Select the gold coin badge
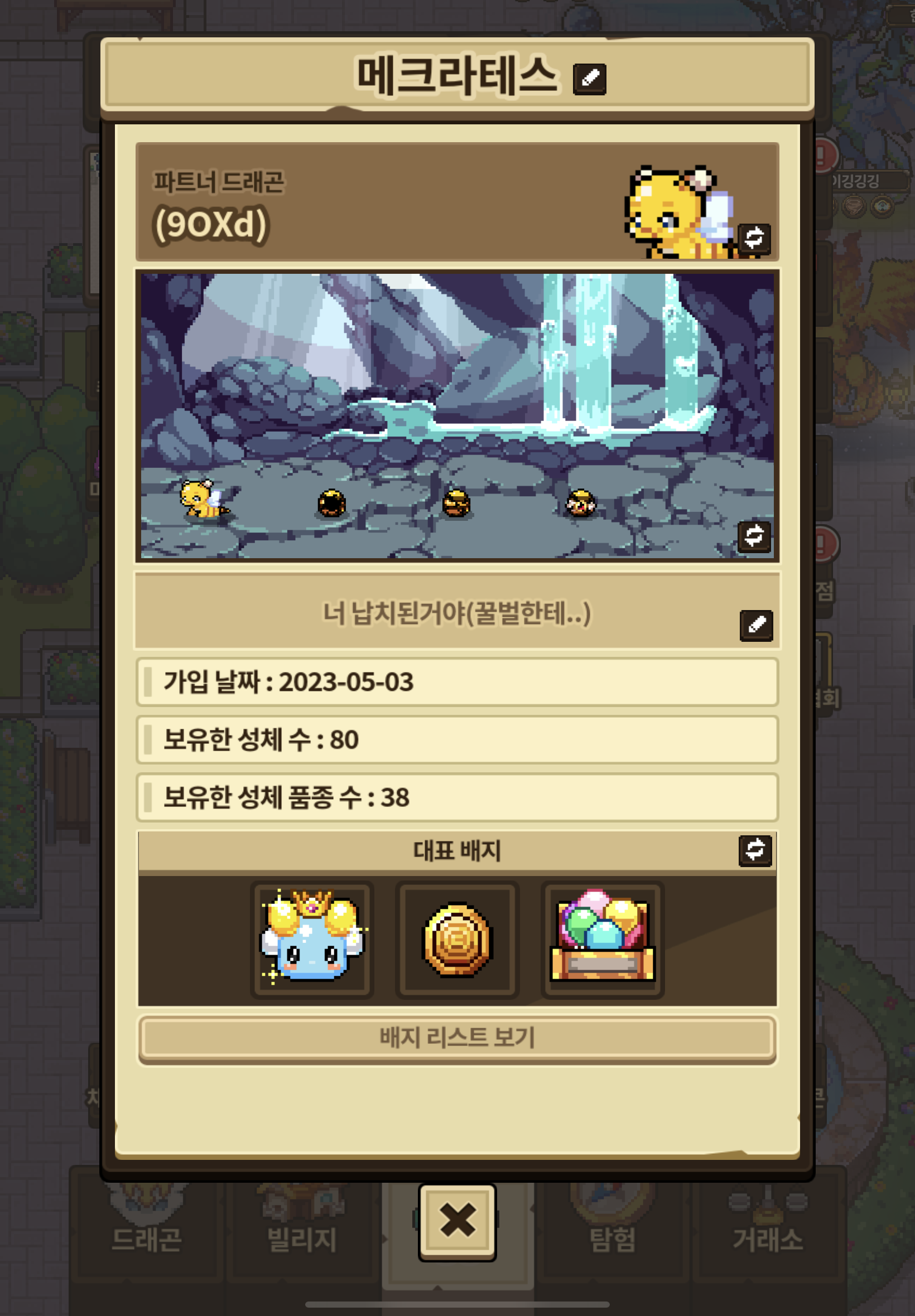Viewport: 915px width, 1316px height. click(457, 940)
